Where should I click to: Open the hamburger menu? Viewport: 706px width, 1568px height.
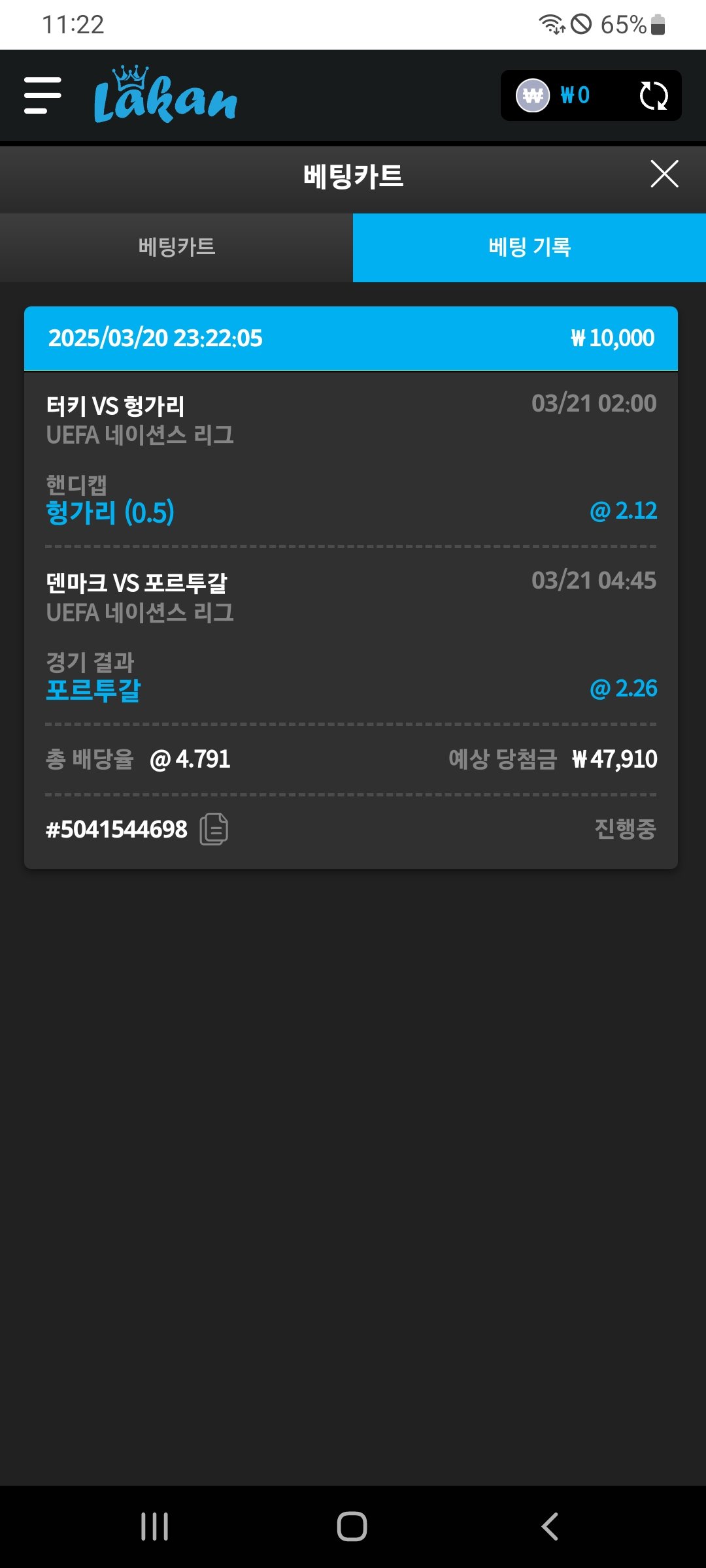click(42, 95)
